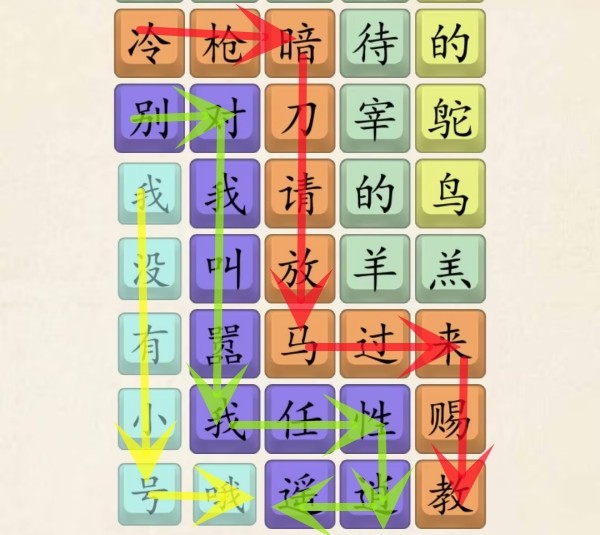Tap the 羔 tile
600x535 pixels.
click(450, 268)
